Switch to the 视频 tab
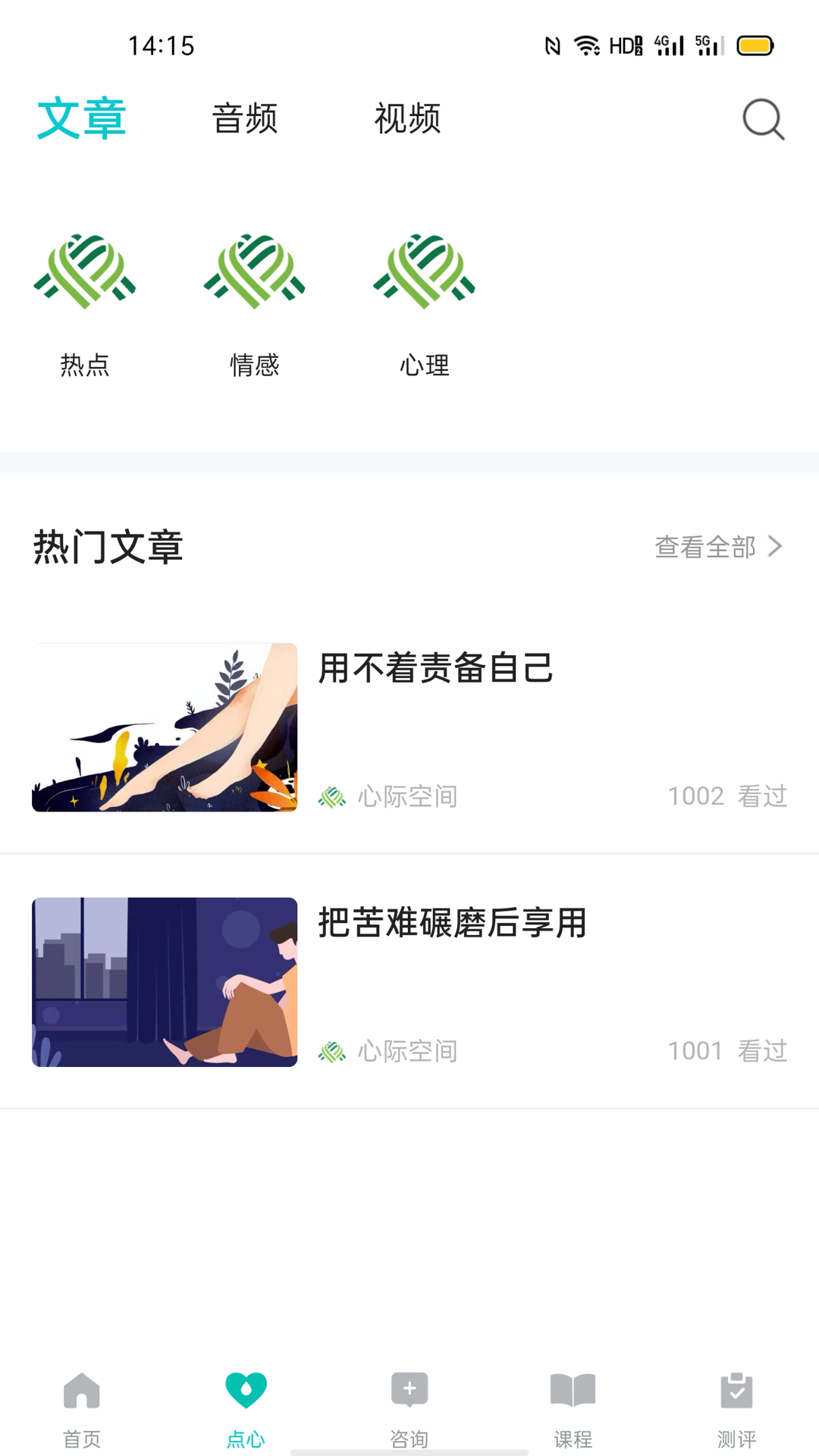The height and width of the screenshot is (1456, 819). click(407, 119)
